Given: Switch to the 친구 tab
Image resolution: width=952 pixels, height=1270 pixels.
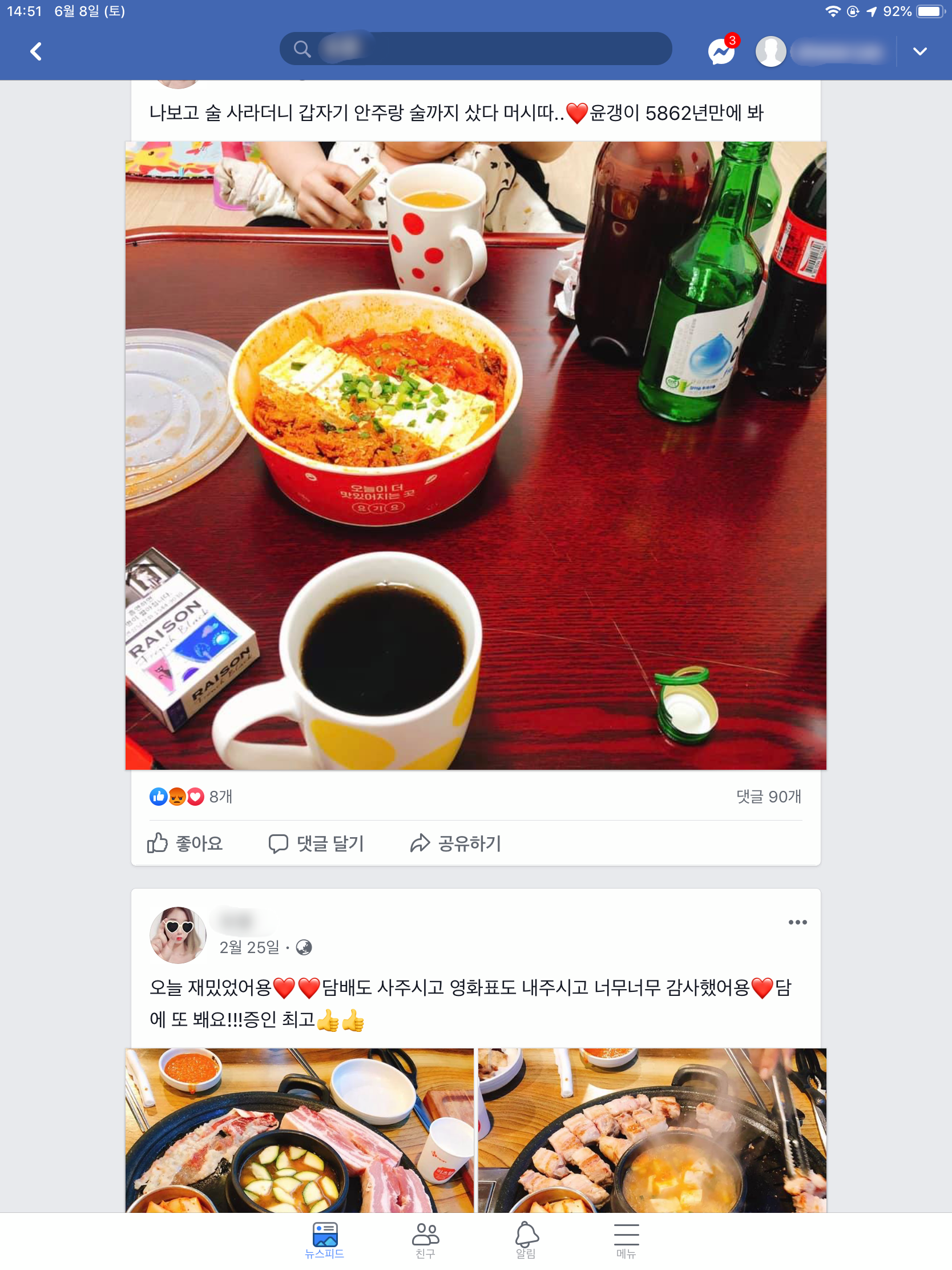Looking at the screenshot, I should (x=425, y=1240).
